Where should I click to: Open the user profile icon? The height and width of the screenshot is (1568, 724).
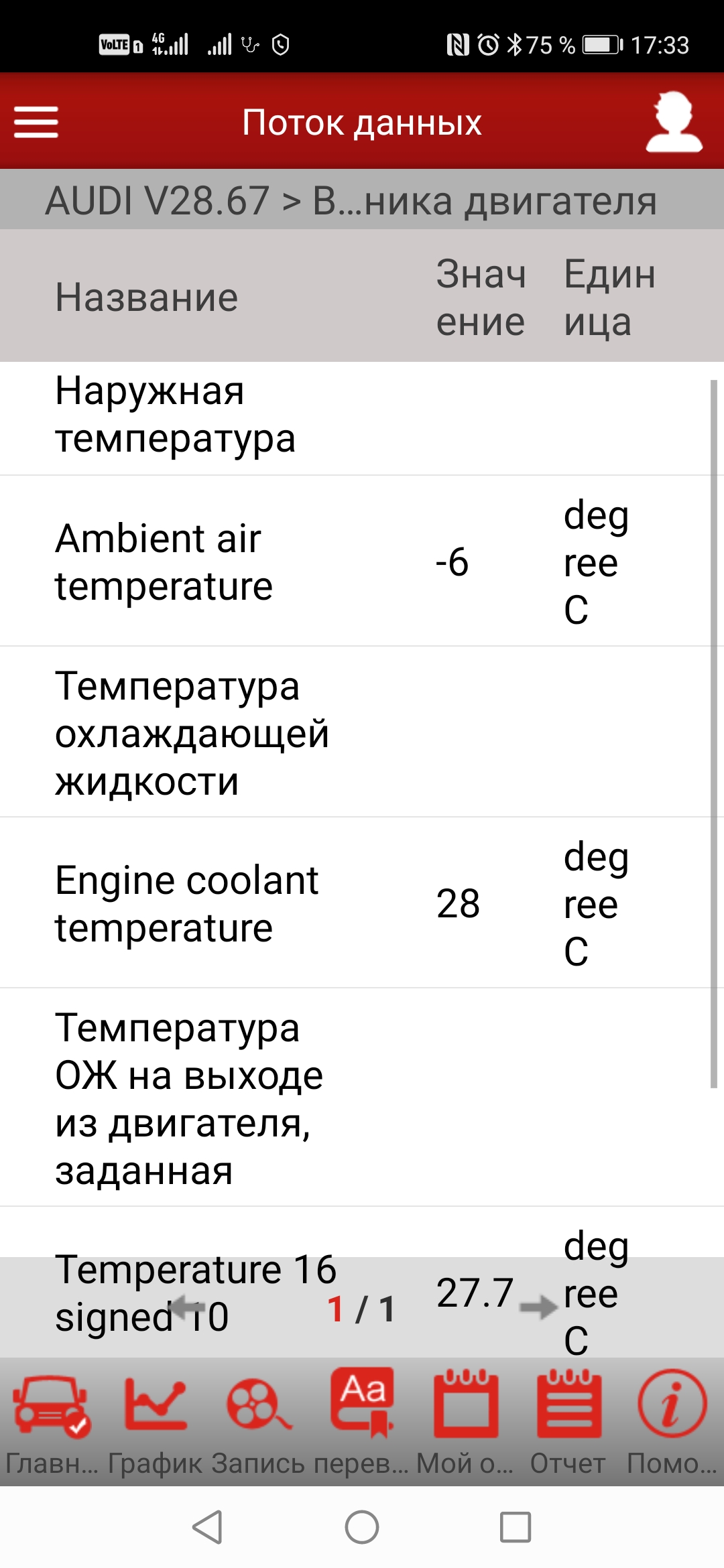673,123
